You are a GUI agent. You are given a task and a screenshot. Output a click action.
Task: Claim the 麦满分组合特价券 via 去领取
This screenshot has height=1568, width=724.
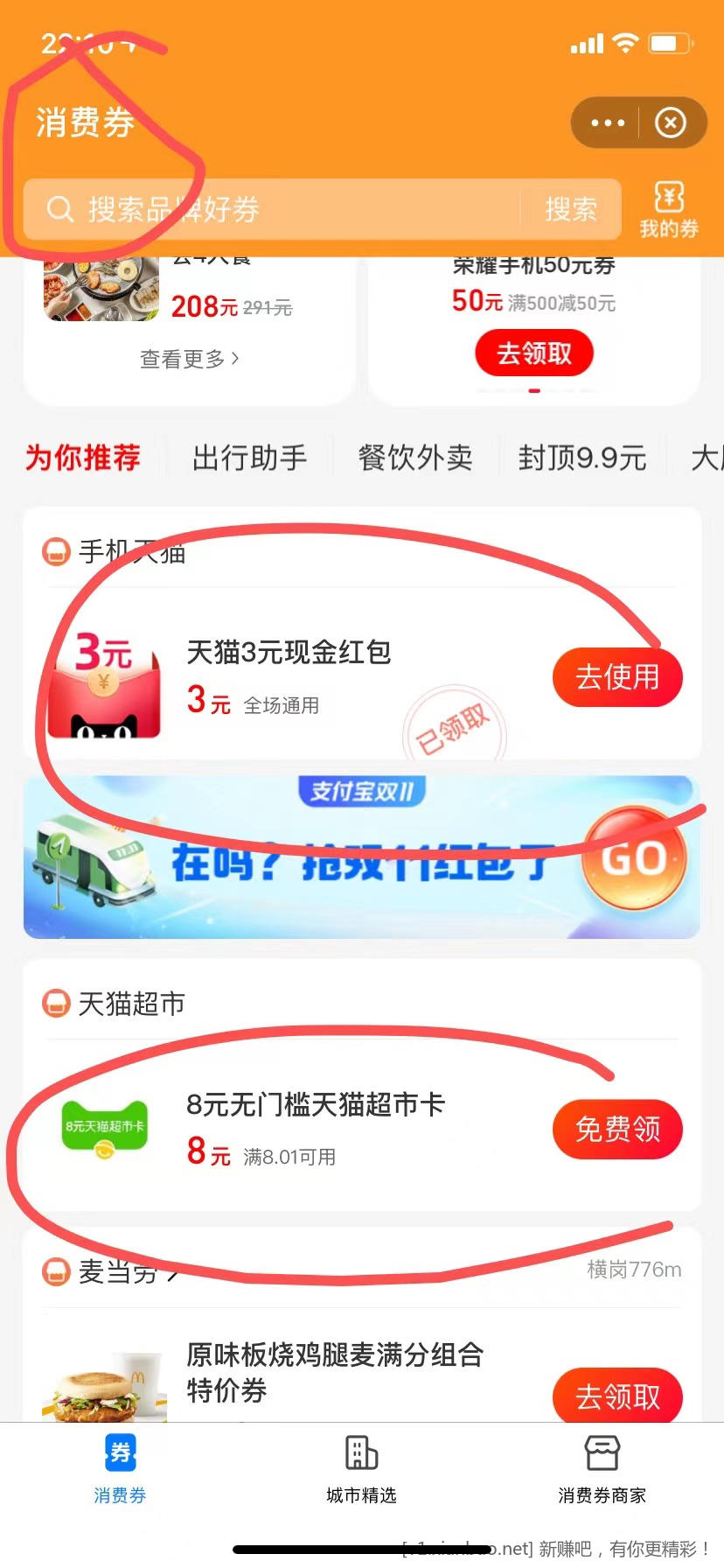(617, 1396)
